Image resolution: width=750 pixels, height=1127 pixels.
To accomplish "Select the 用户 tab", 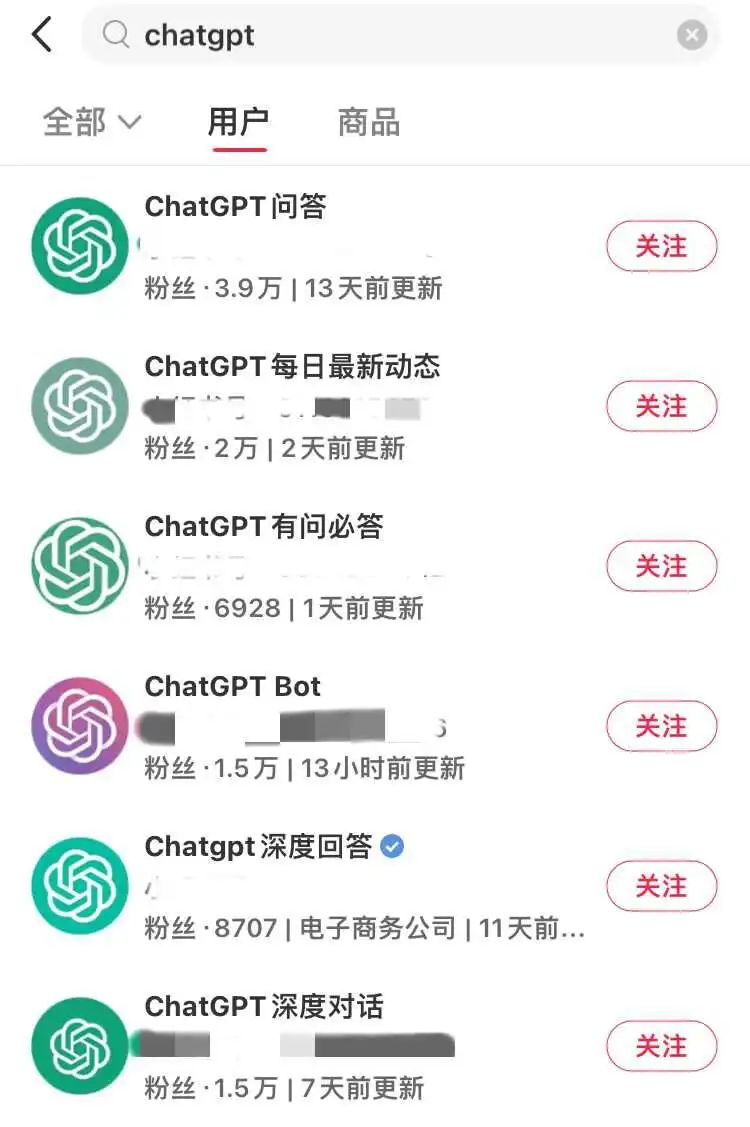I will point(238,121).
